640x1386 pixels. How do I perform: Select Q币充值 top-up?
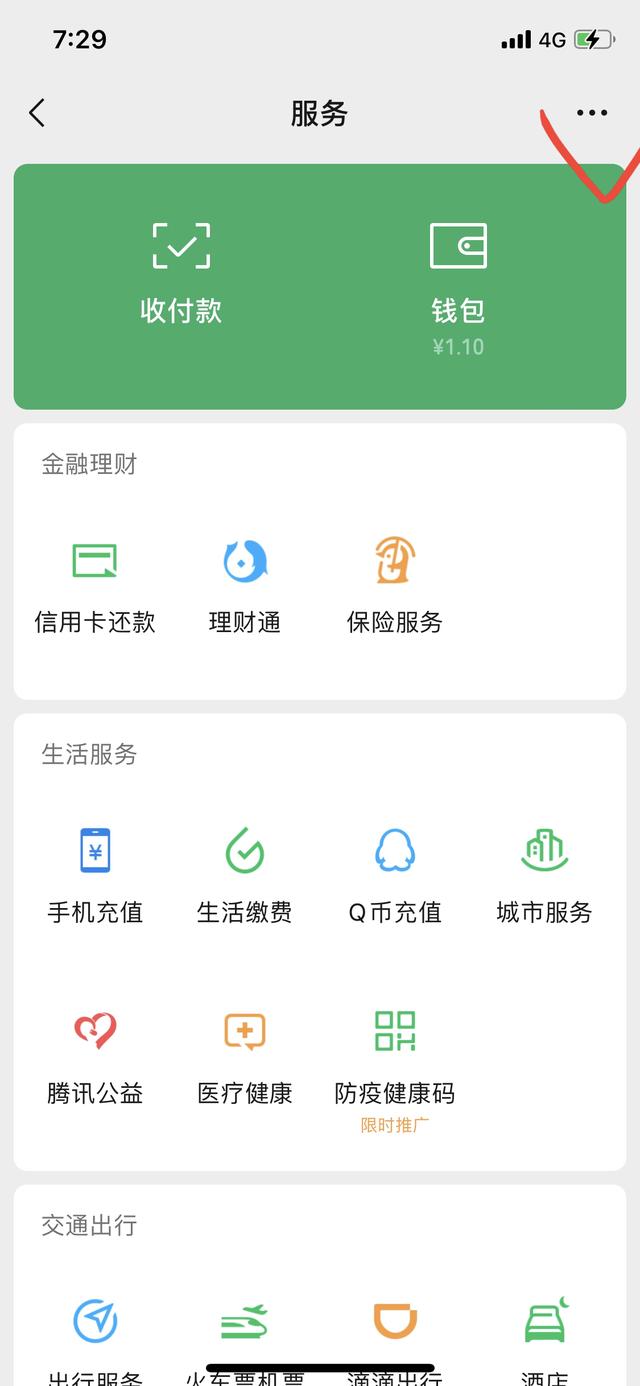point(395,876)
